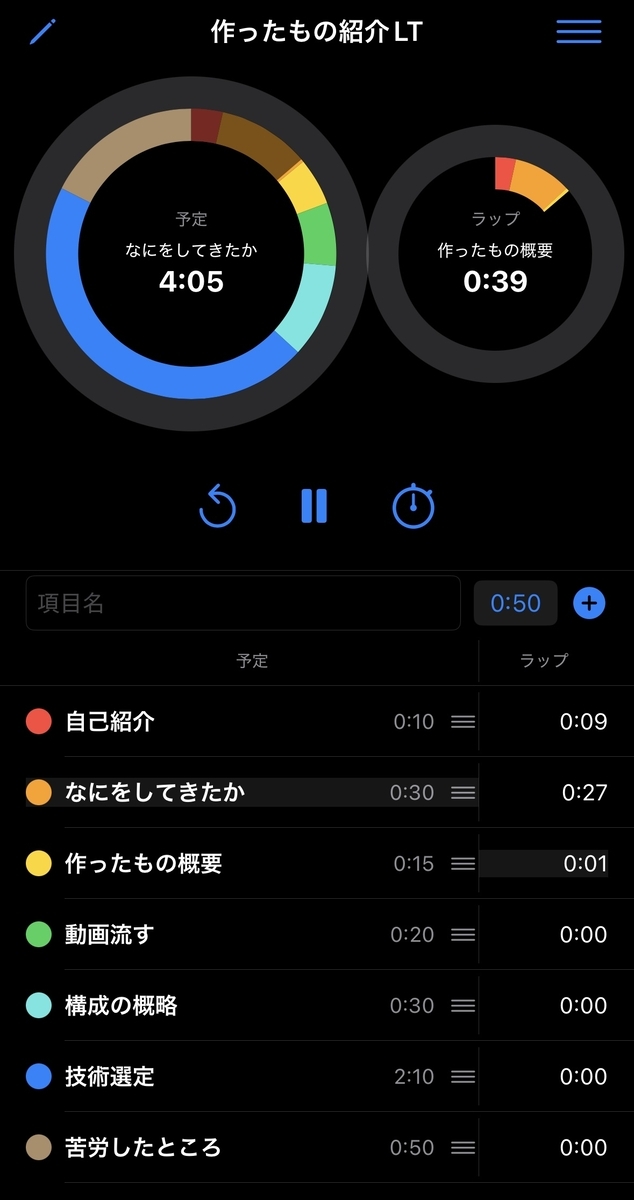The width and height of the screenshot is (634, 1200).
Task: Tap the stopwatch lap icon
Action: 413,506
